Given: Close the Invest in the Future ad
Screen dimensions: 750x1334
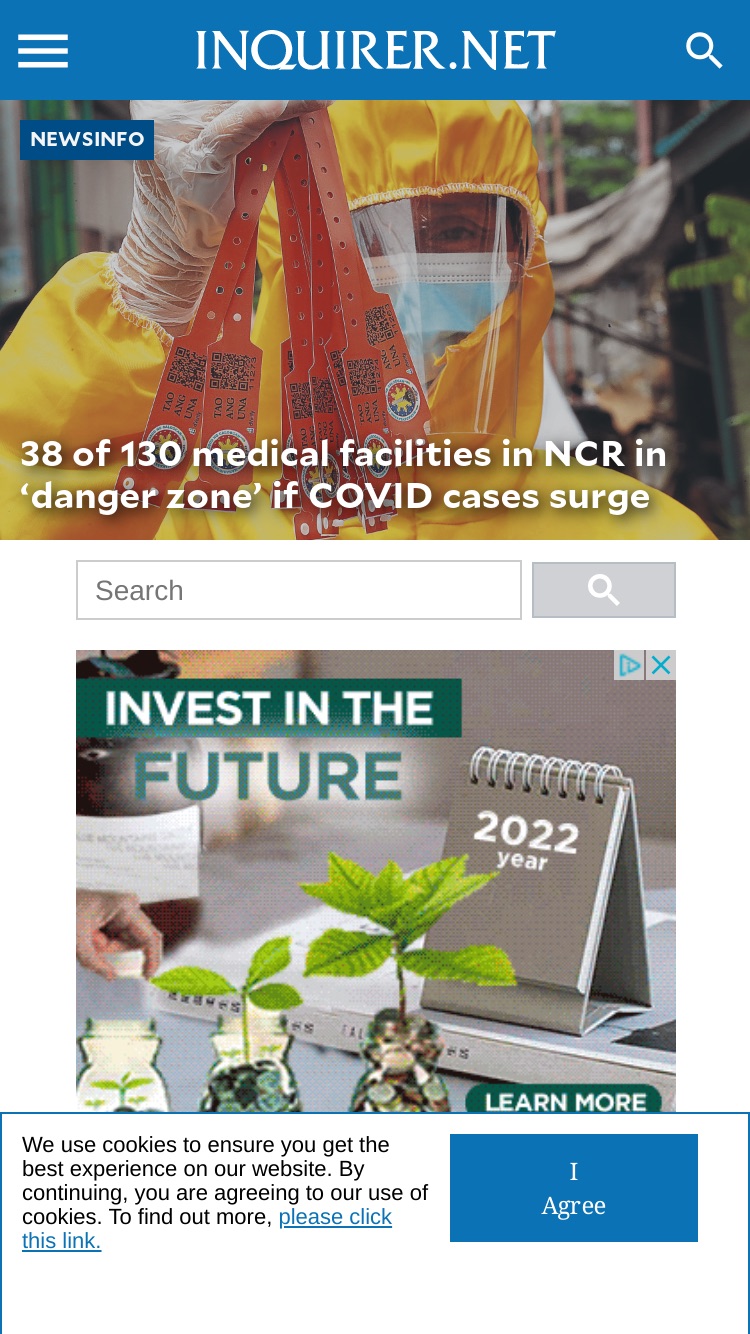Looking at the screenshot, I should (x=661, y=665).
